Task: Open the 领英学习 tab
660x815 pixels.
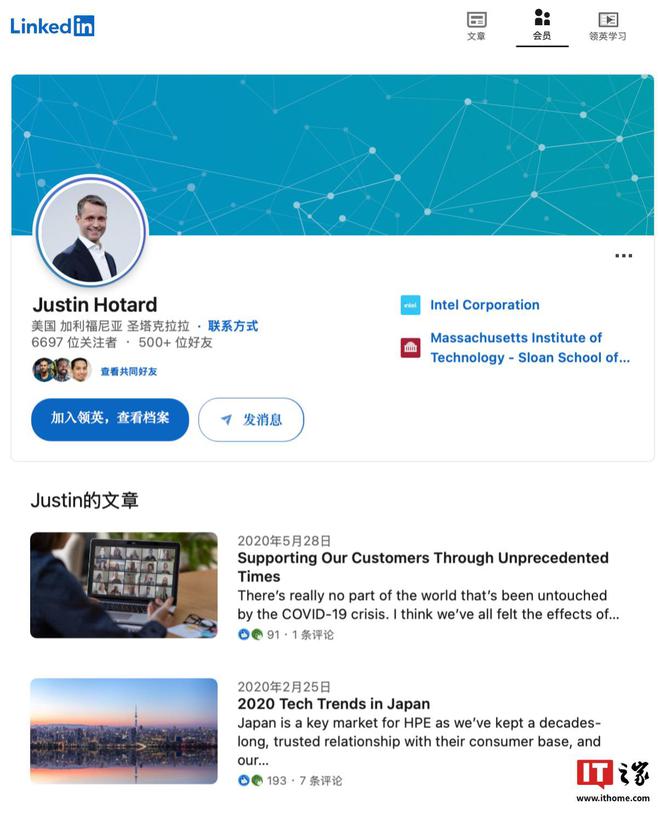Action: coord(607,26)
